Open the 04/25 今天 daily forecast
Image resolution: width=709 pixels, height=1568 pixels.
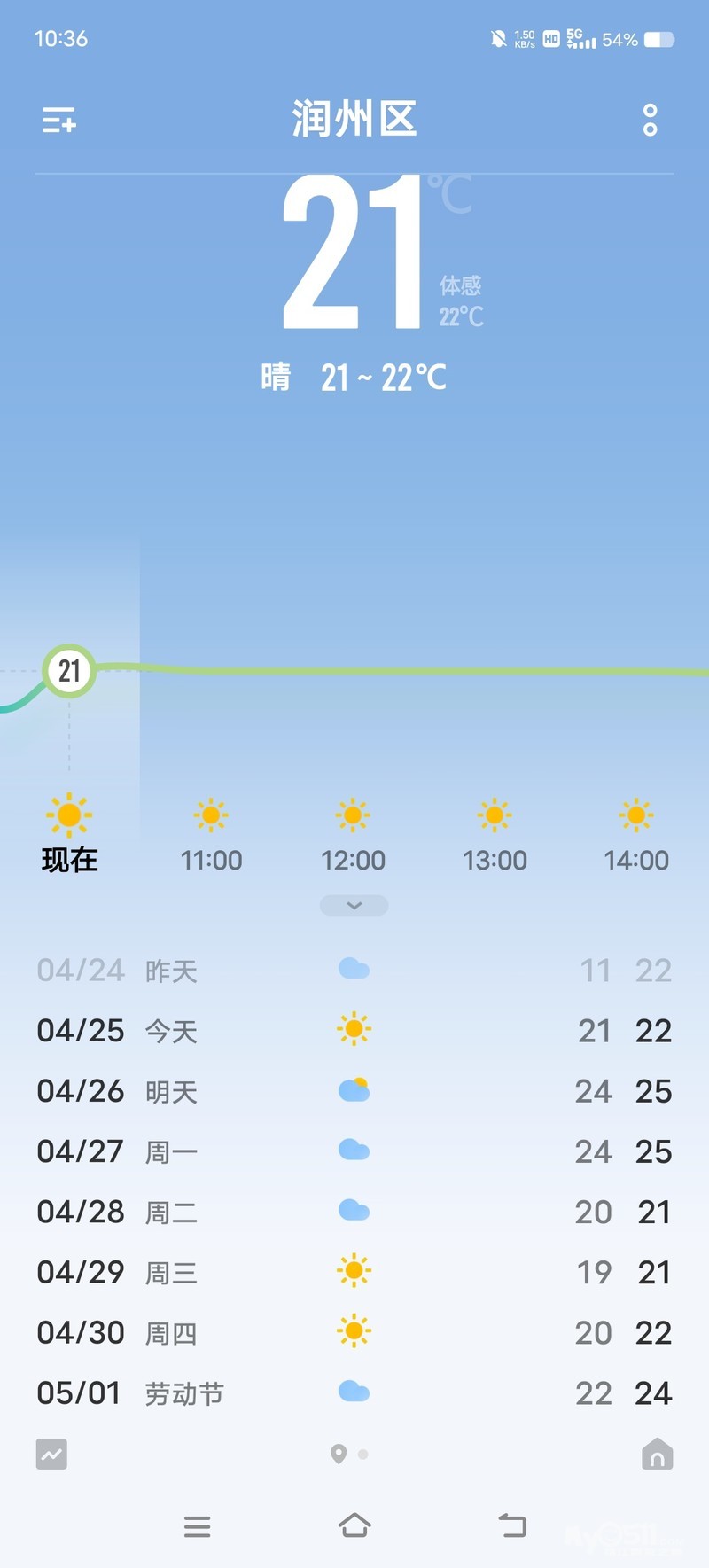[354, 1030]
